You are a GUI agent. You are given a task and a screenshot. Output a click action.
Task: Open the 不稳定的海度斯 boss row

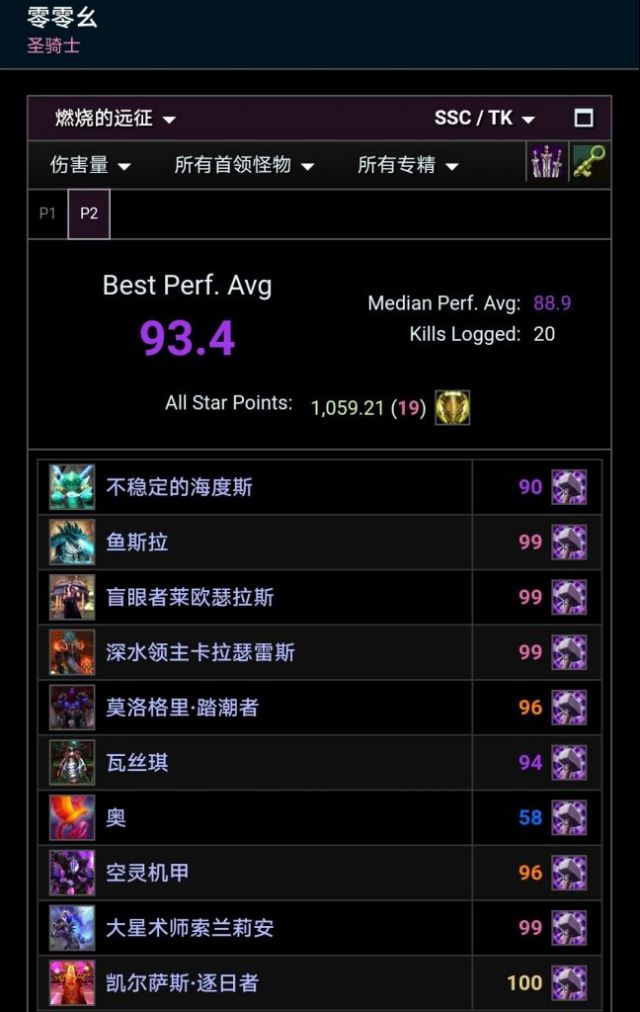tap(180, 487)
